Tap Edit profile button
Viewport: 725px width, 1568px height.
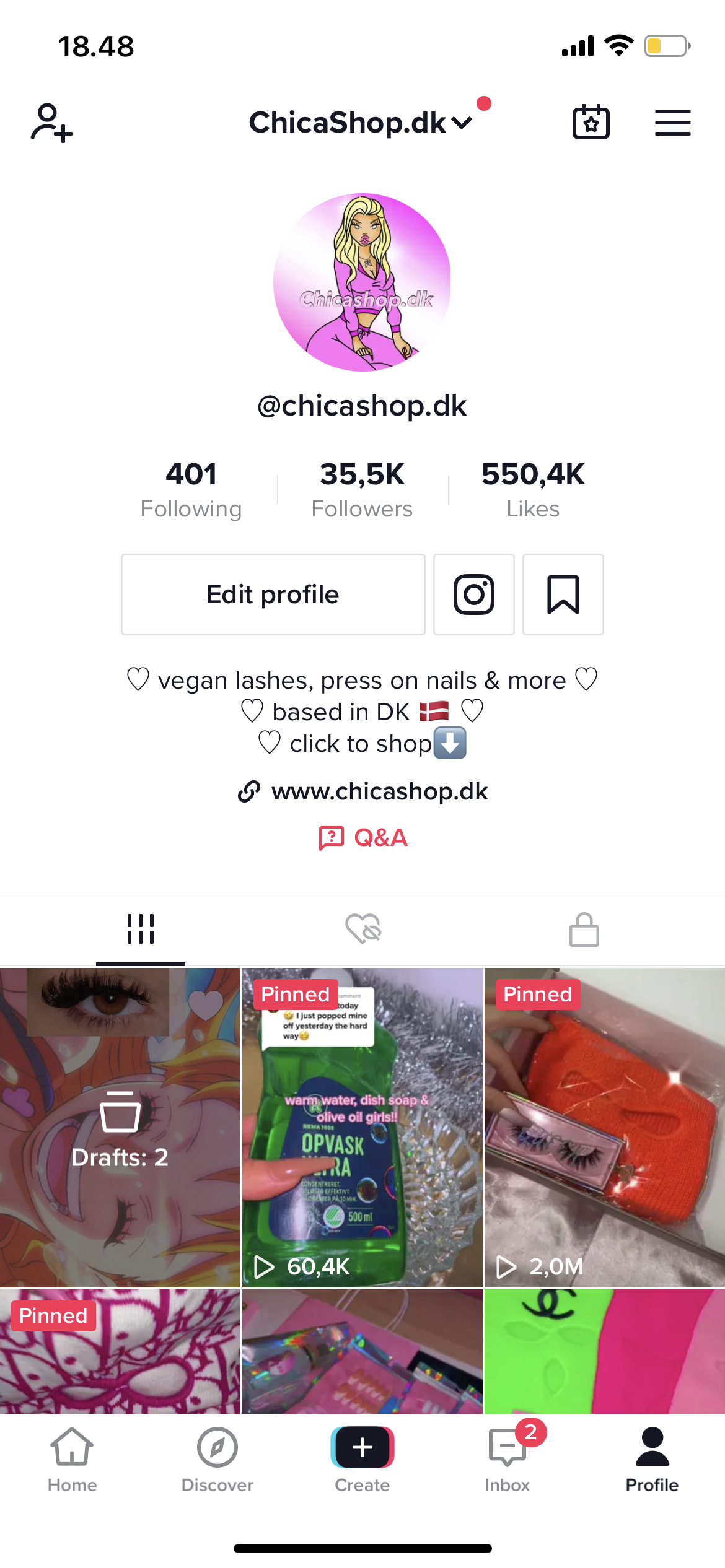273,595
